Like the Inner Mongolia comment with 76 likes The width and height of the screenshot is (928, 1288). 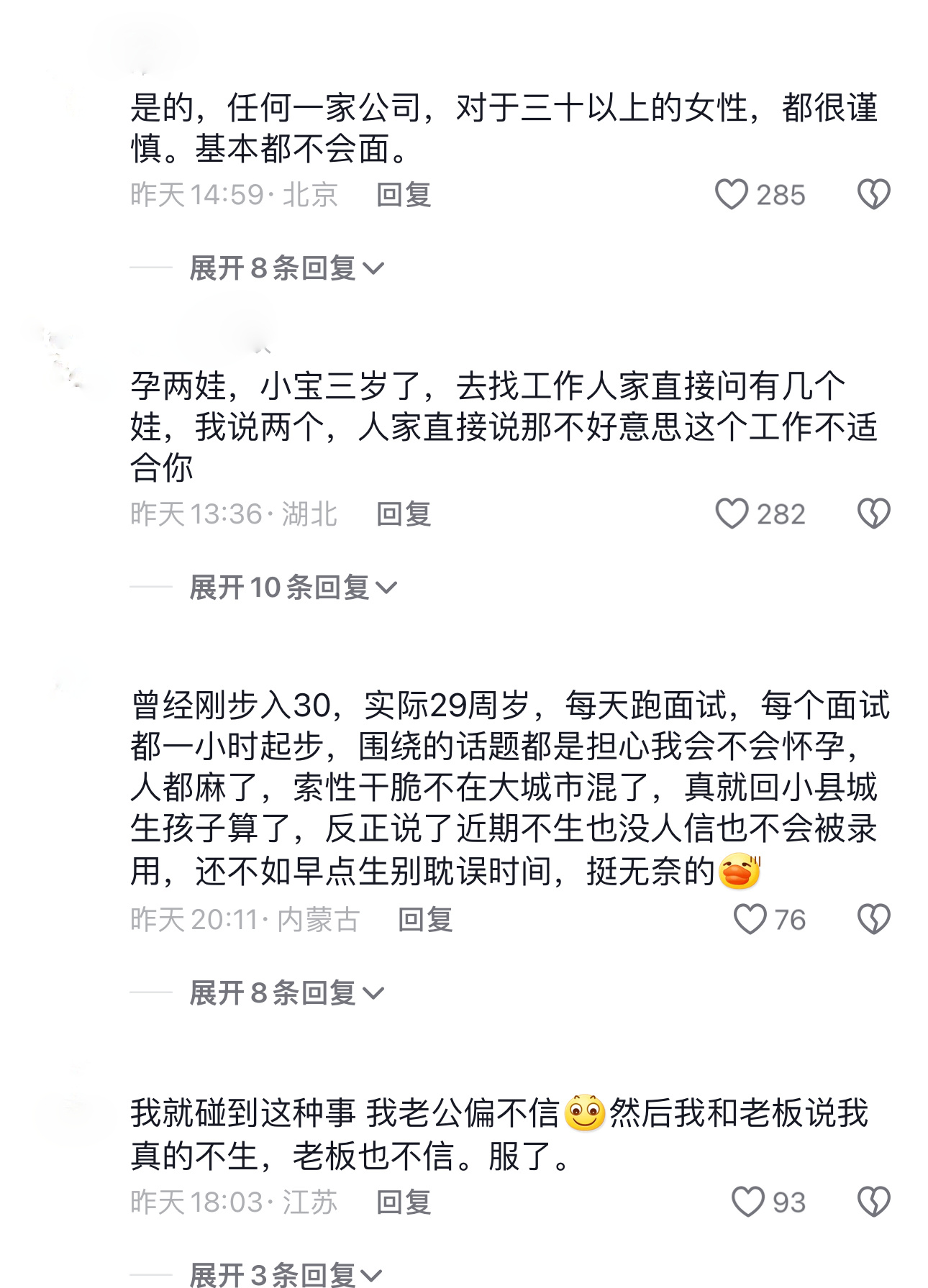[x=750, y=920]
